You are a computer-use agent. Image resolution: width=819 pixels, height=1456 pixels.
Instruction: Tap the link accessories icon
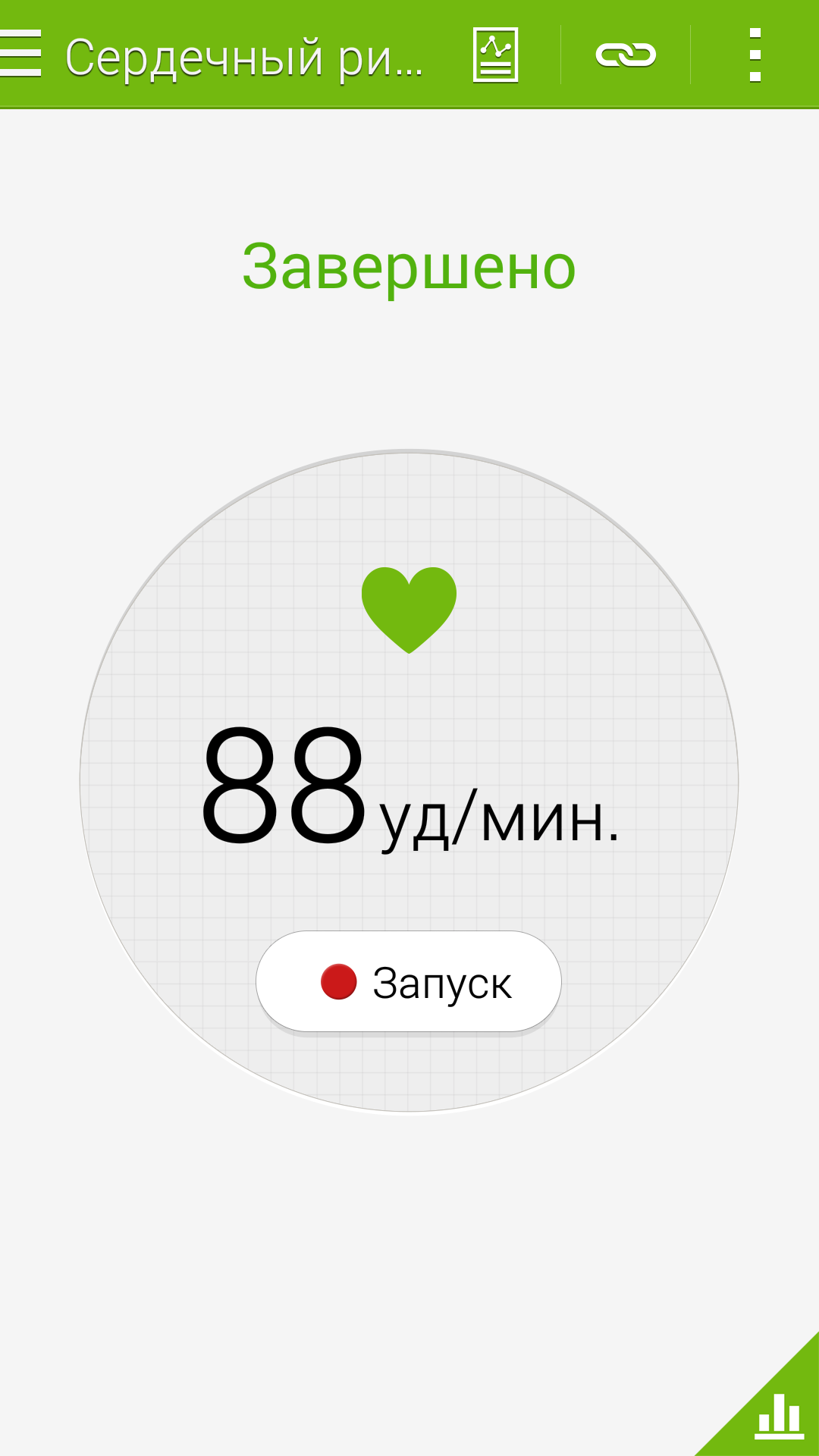(626, 55)
